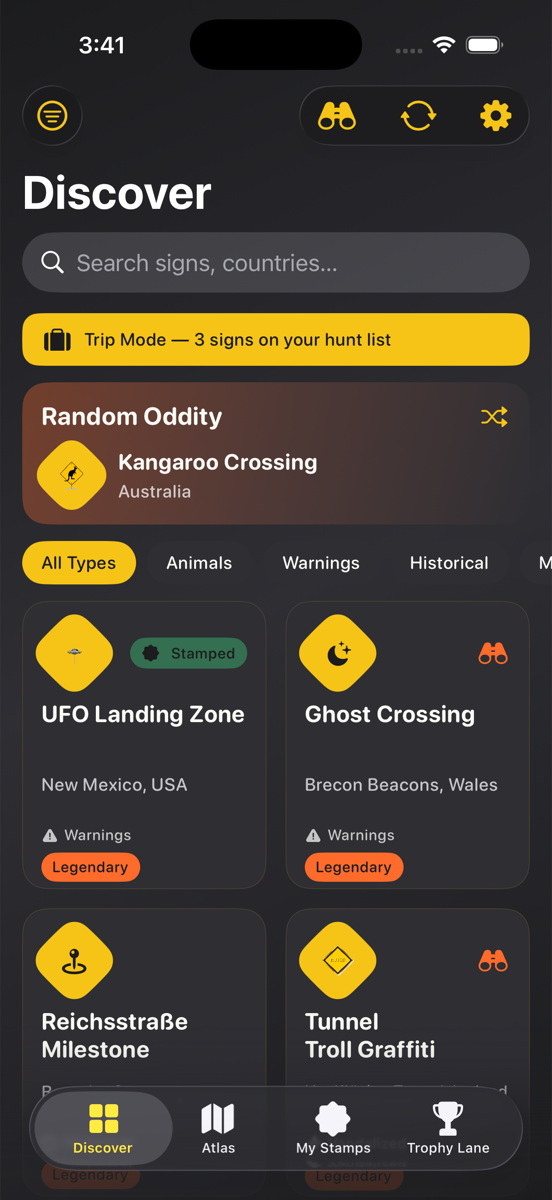
Task: Open the Ghost Crossing card
Action: tap(408, 745)
